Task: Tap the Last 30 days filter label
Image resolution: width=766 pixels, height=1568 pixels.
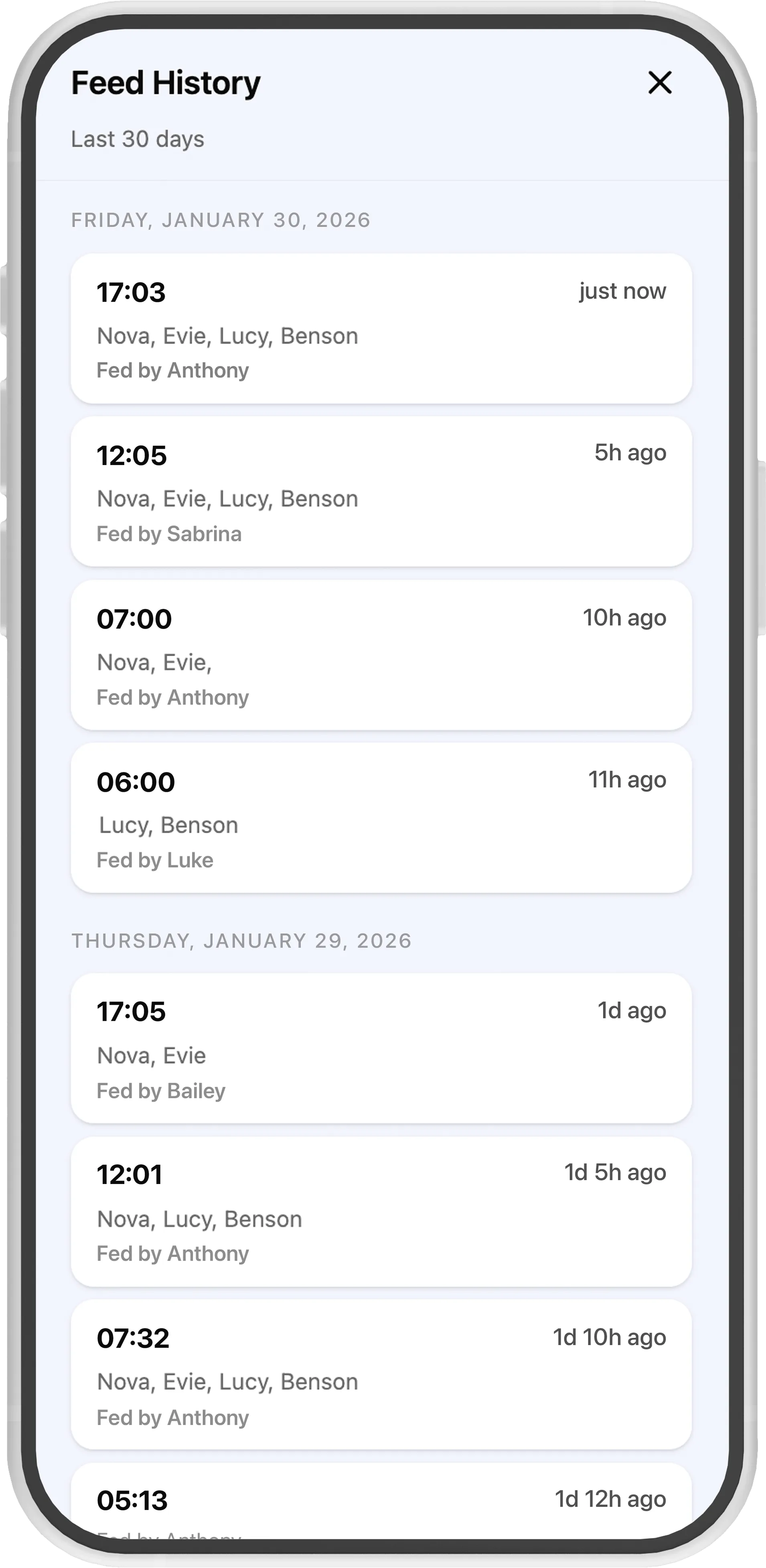Action: coord(138,139)
